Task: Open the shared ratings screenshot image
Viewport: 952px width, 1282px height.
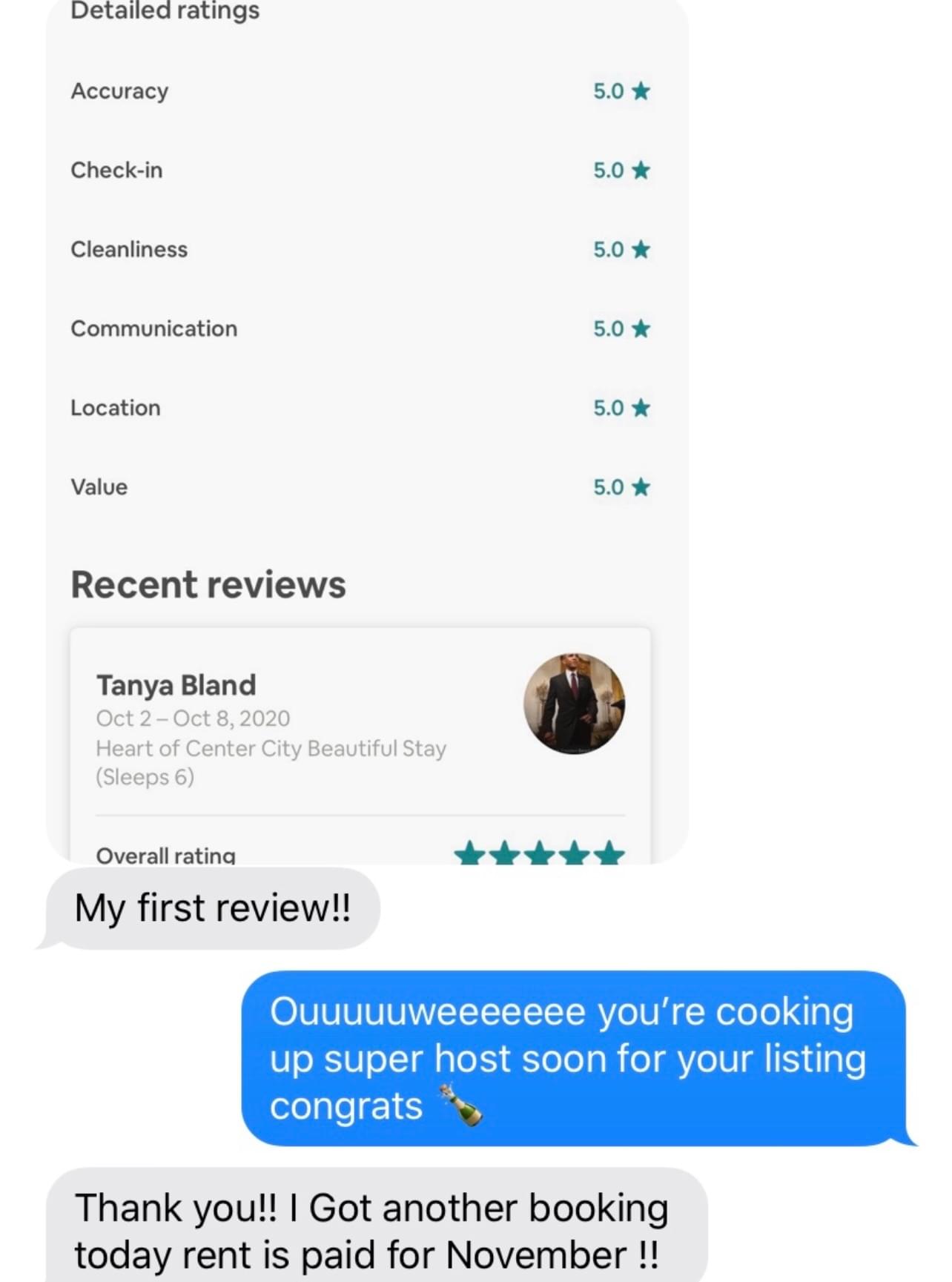Action: pyautogui.click(x=367, y=430)
